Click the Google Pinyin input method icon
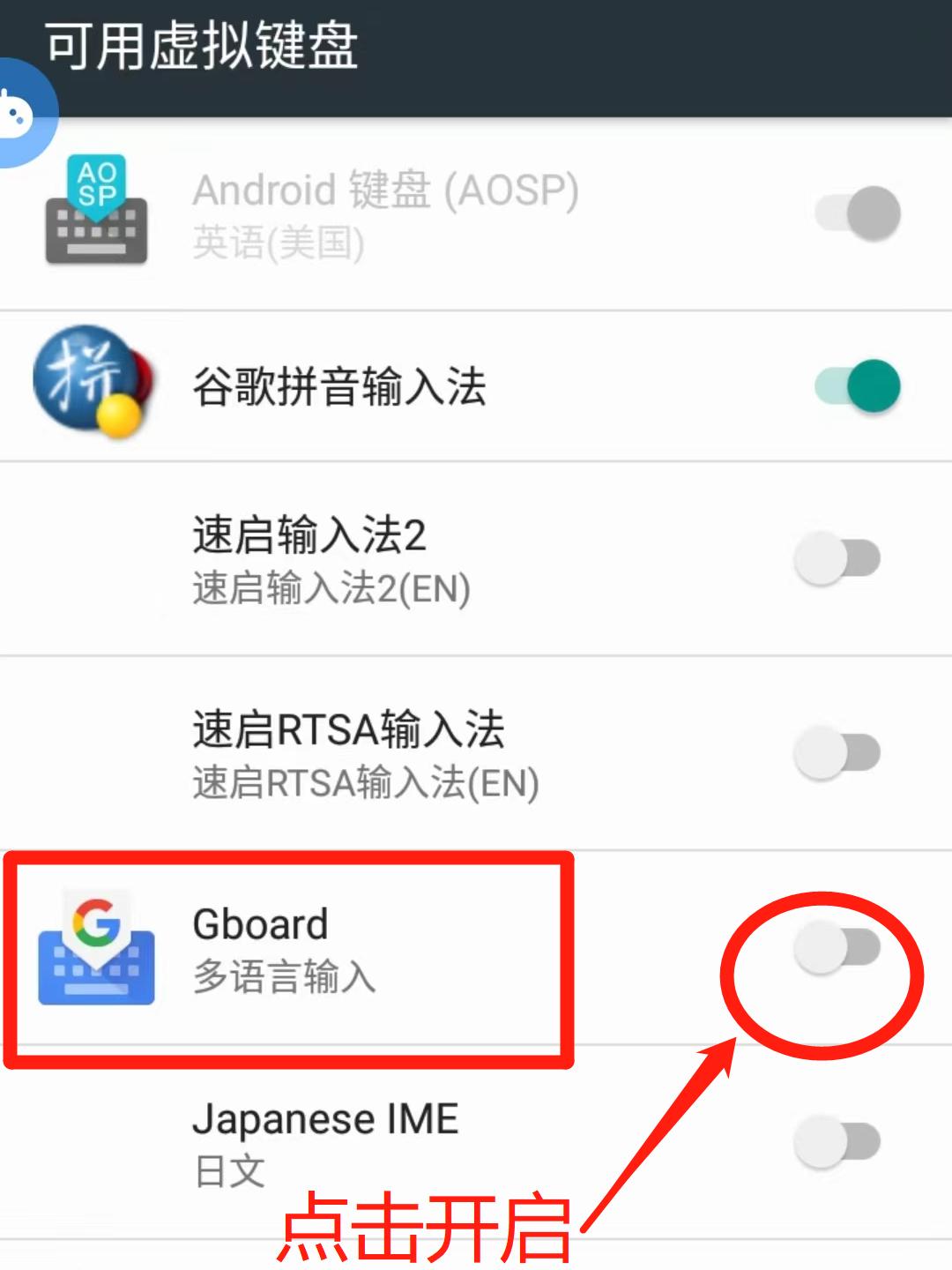This screenshot has height=1270, width=952. point(94,384)
